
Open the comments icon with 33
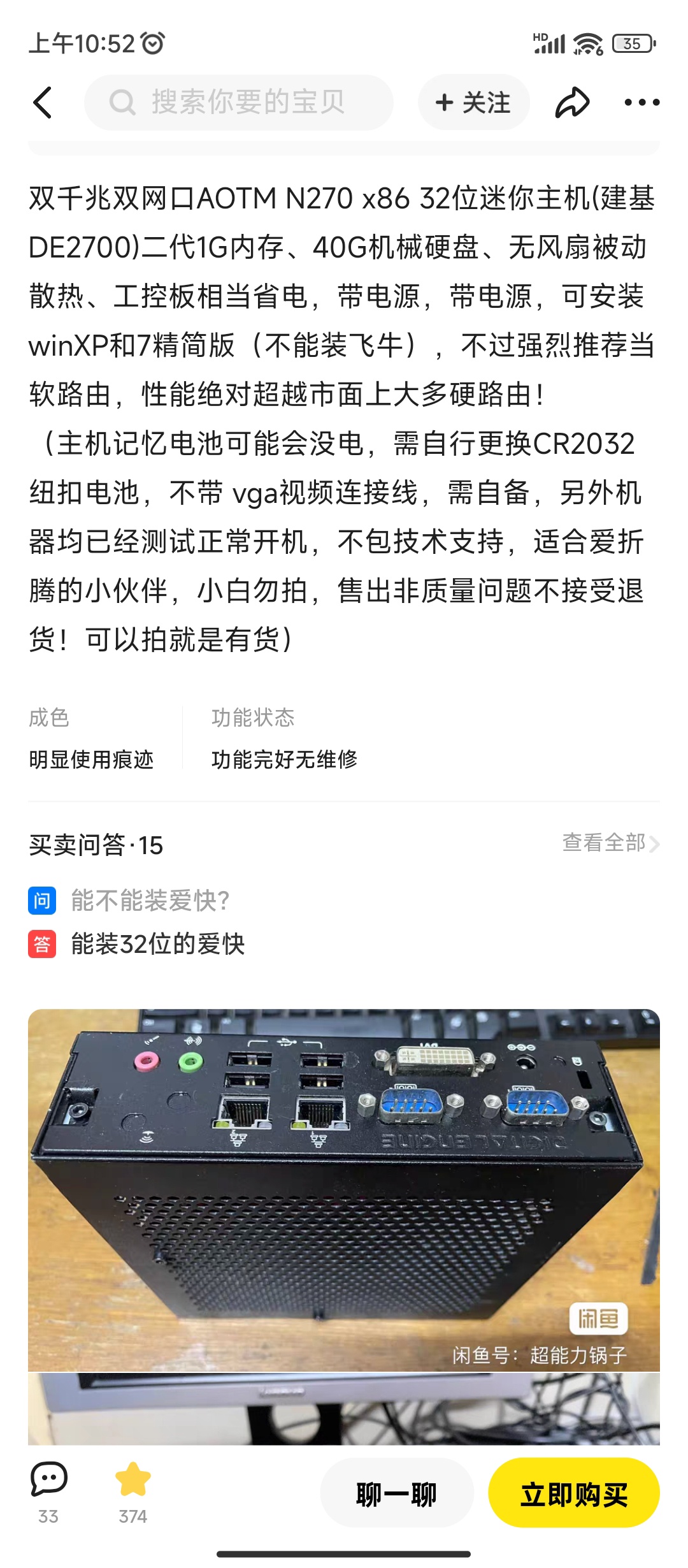click(48, 1479)
